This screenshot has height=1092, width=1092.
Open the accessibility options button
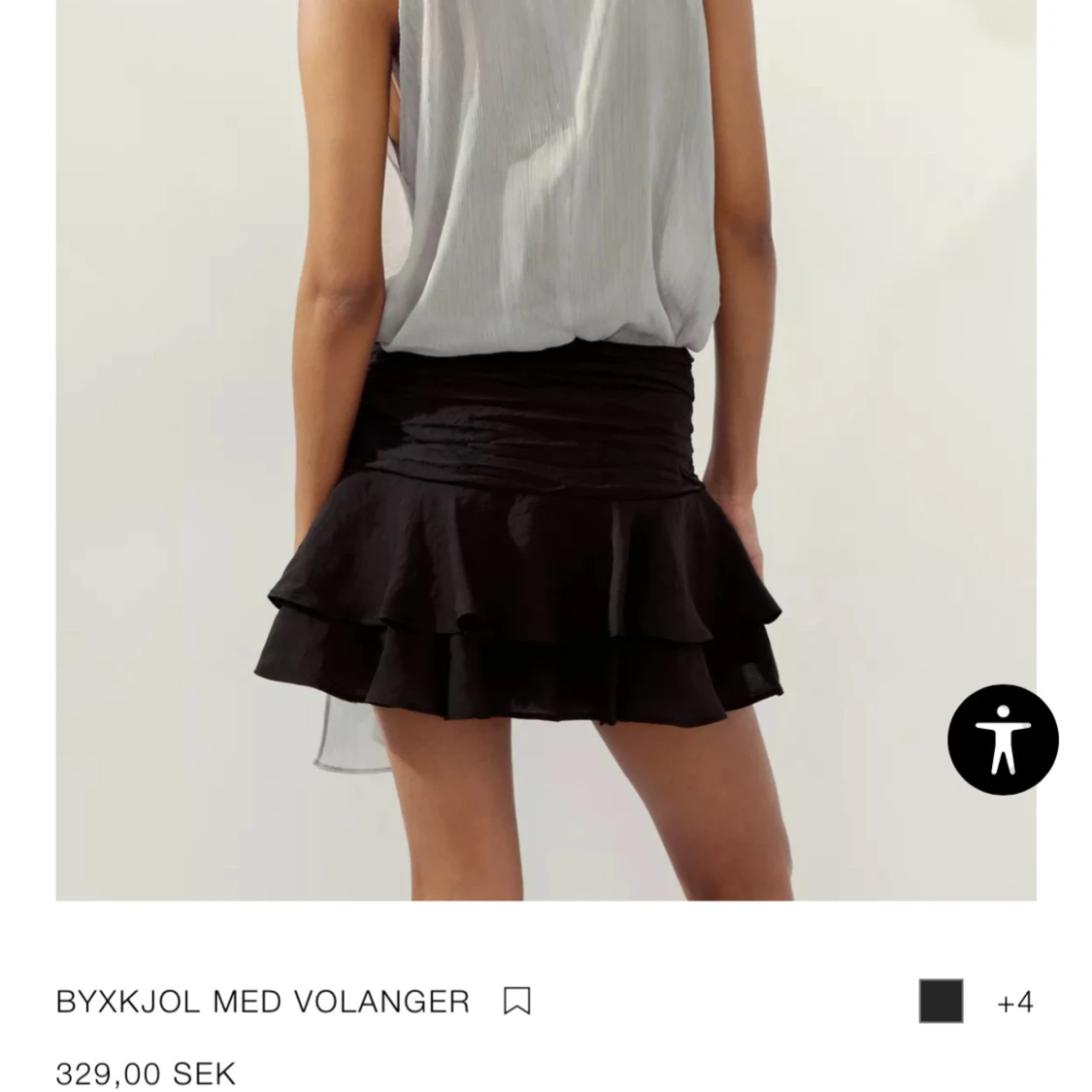coord(1003,740)
